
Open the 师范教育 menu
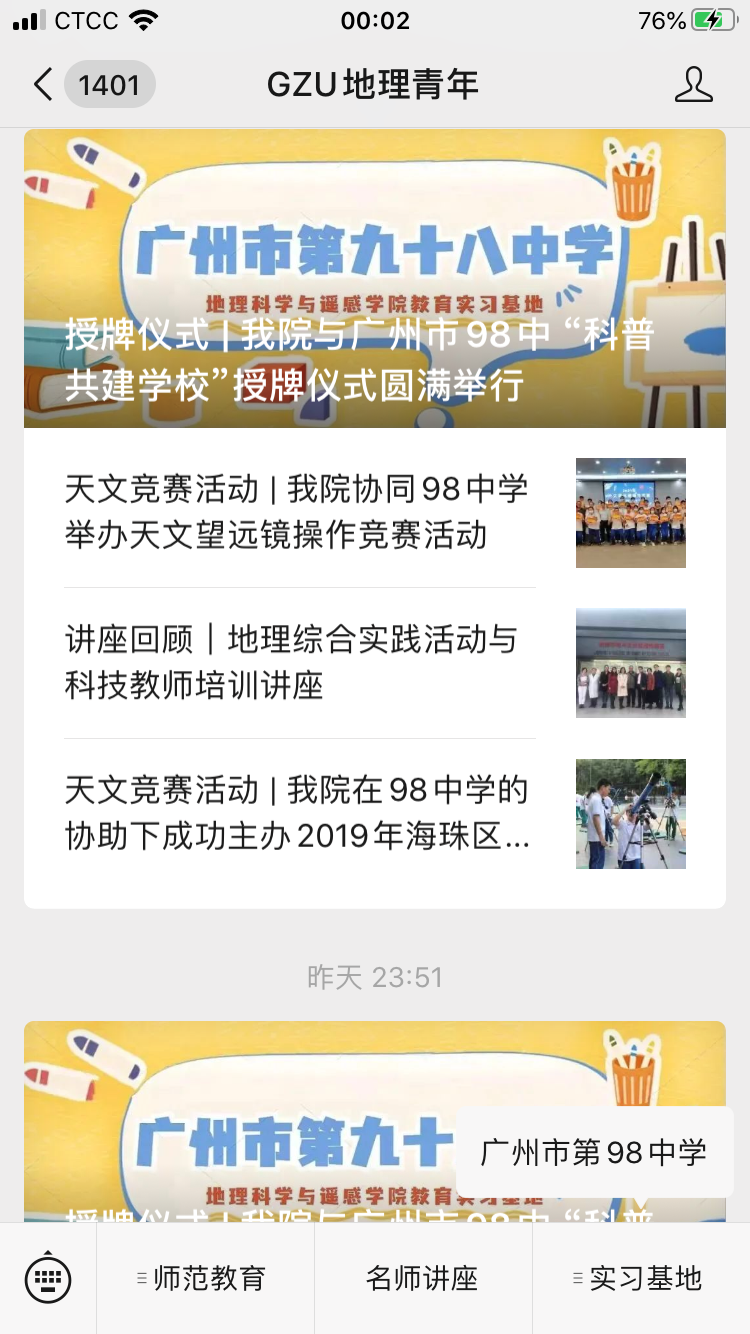coord(205,1278)
